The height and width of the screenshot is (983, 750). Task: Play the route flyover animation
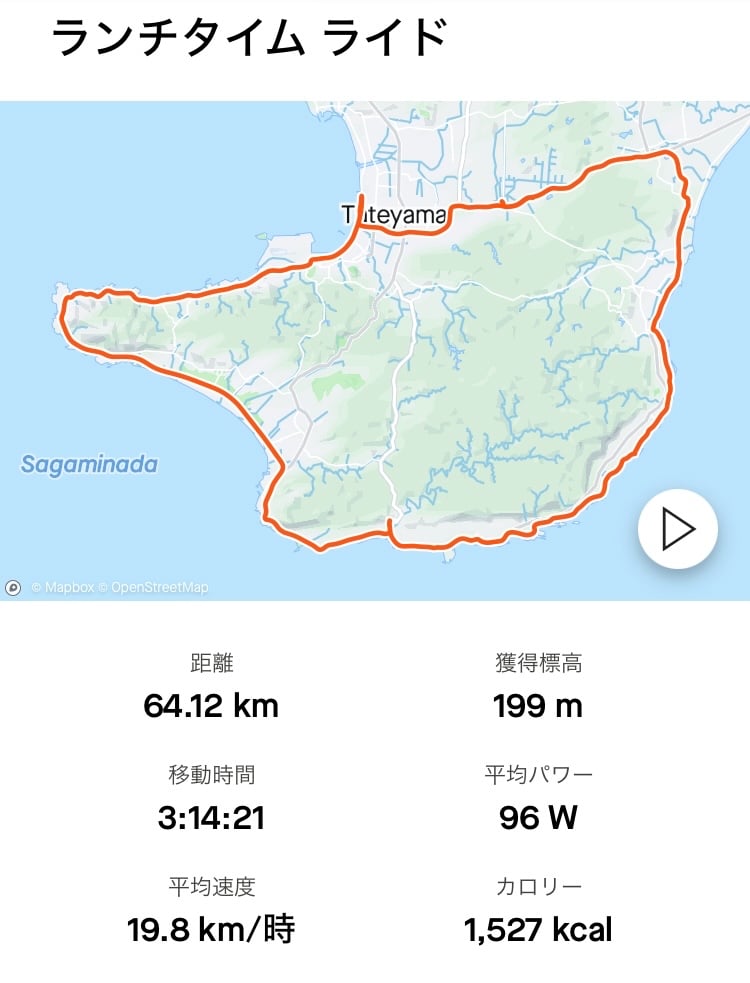tap(678, 529)
